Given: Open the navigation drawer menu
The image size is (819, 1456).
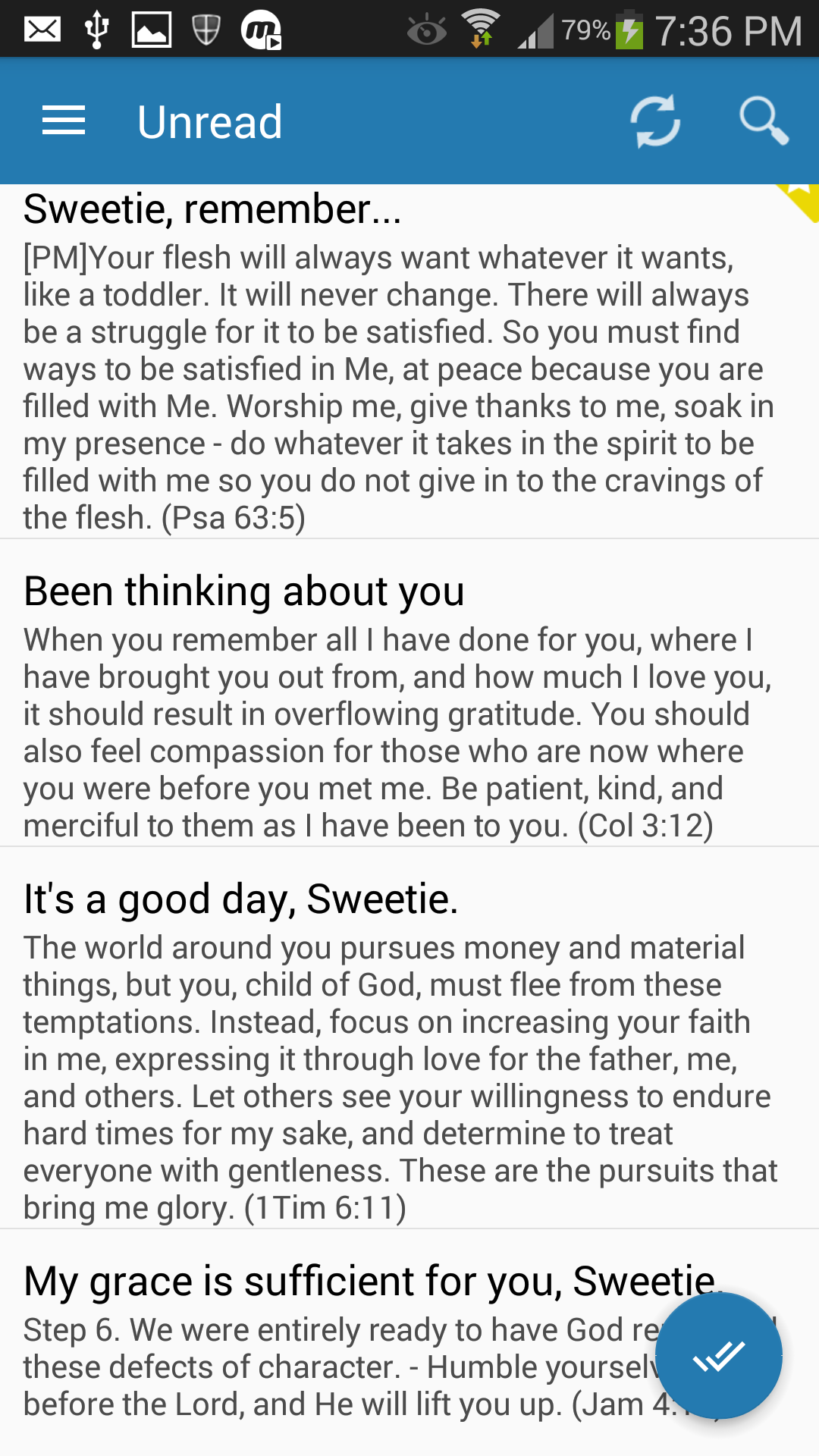Looking at the screenshot, I should tap(64, 121).
